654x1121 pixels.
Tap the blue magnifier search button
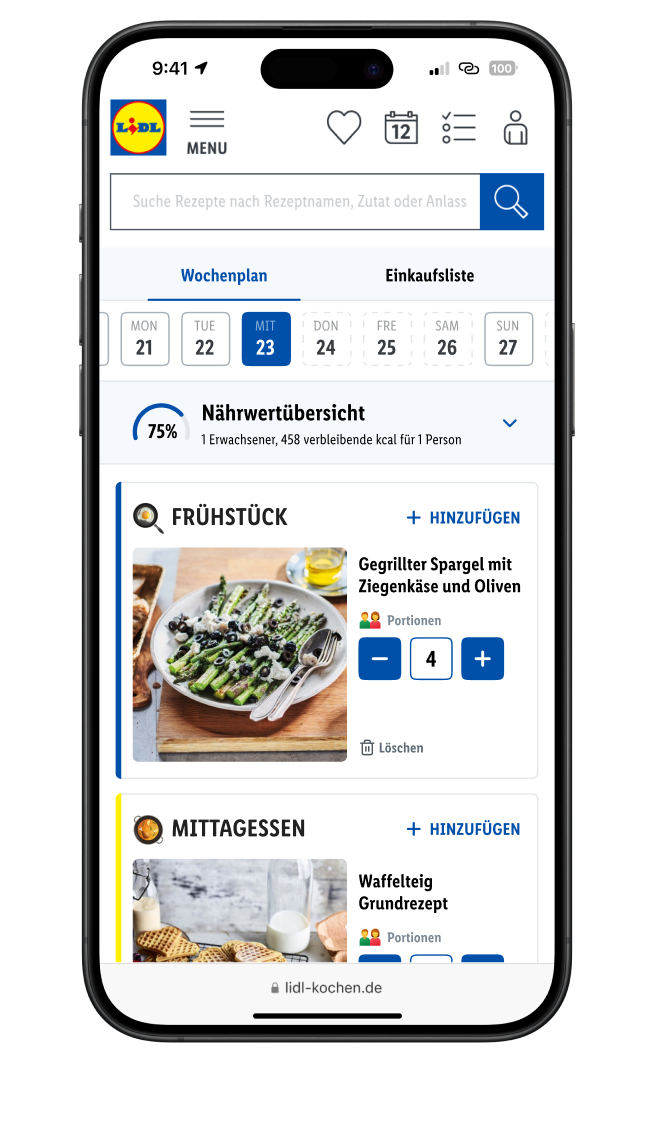pos(511,202)
